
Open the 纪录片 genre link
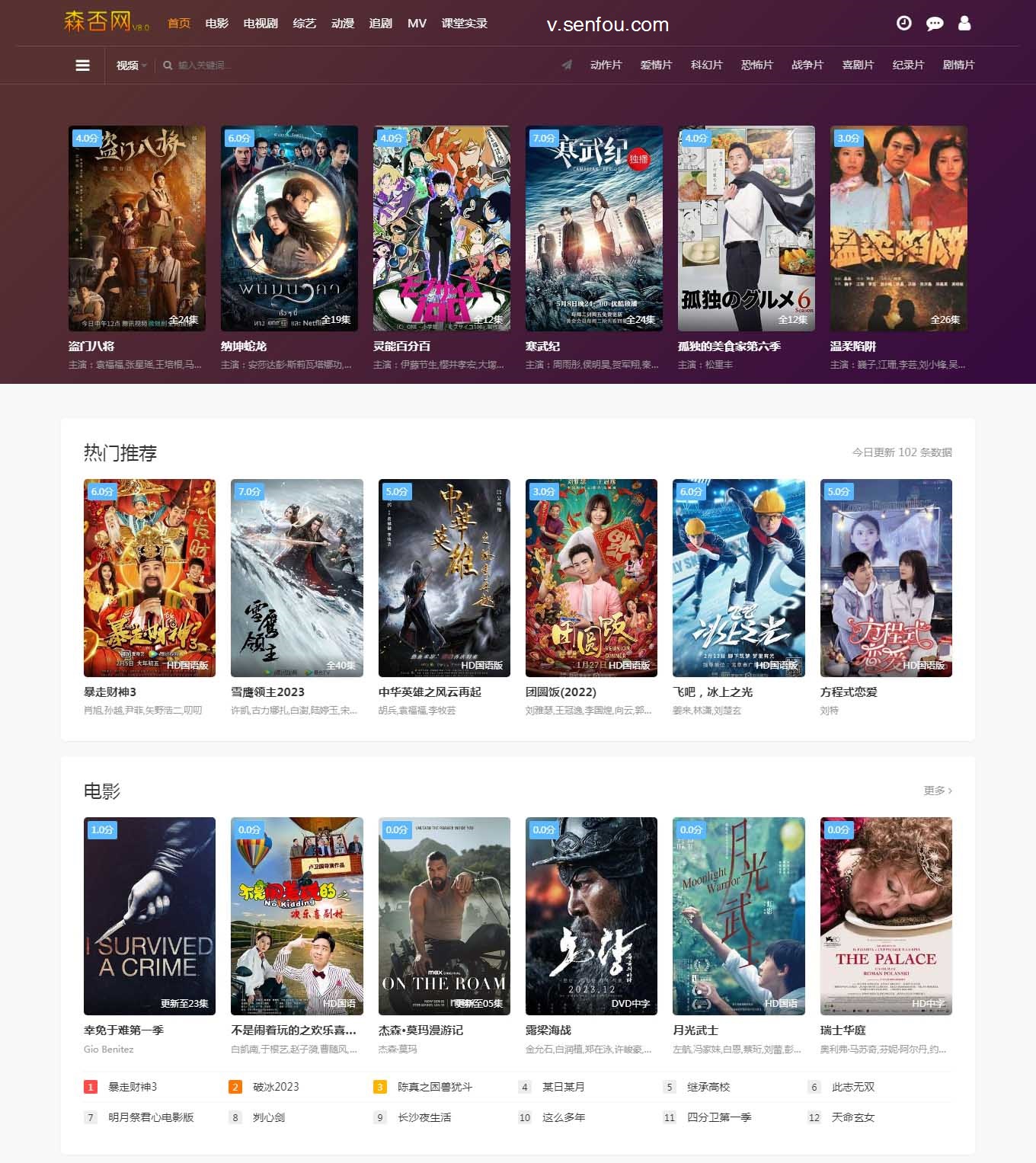pyautogui.click(x=908, y=65)
